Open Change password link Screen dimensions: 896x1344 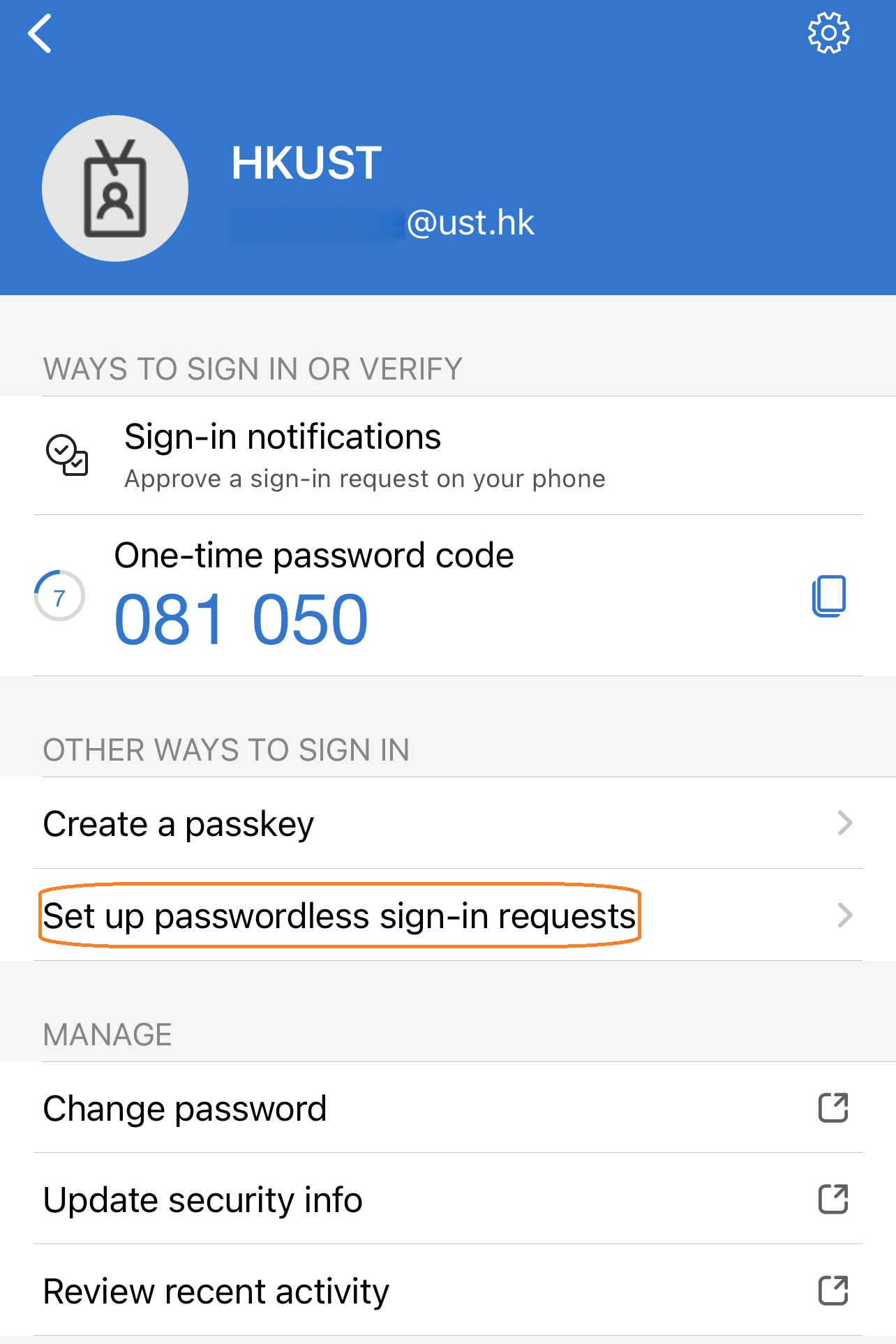447,1108
